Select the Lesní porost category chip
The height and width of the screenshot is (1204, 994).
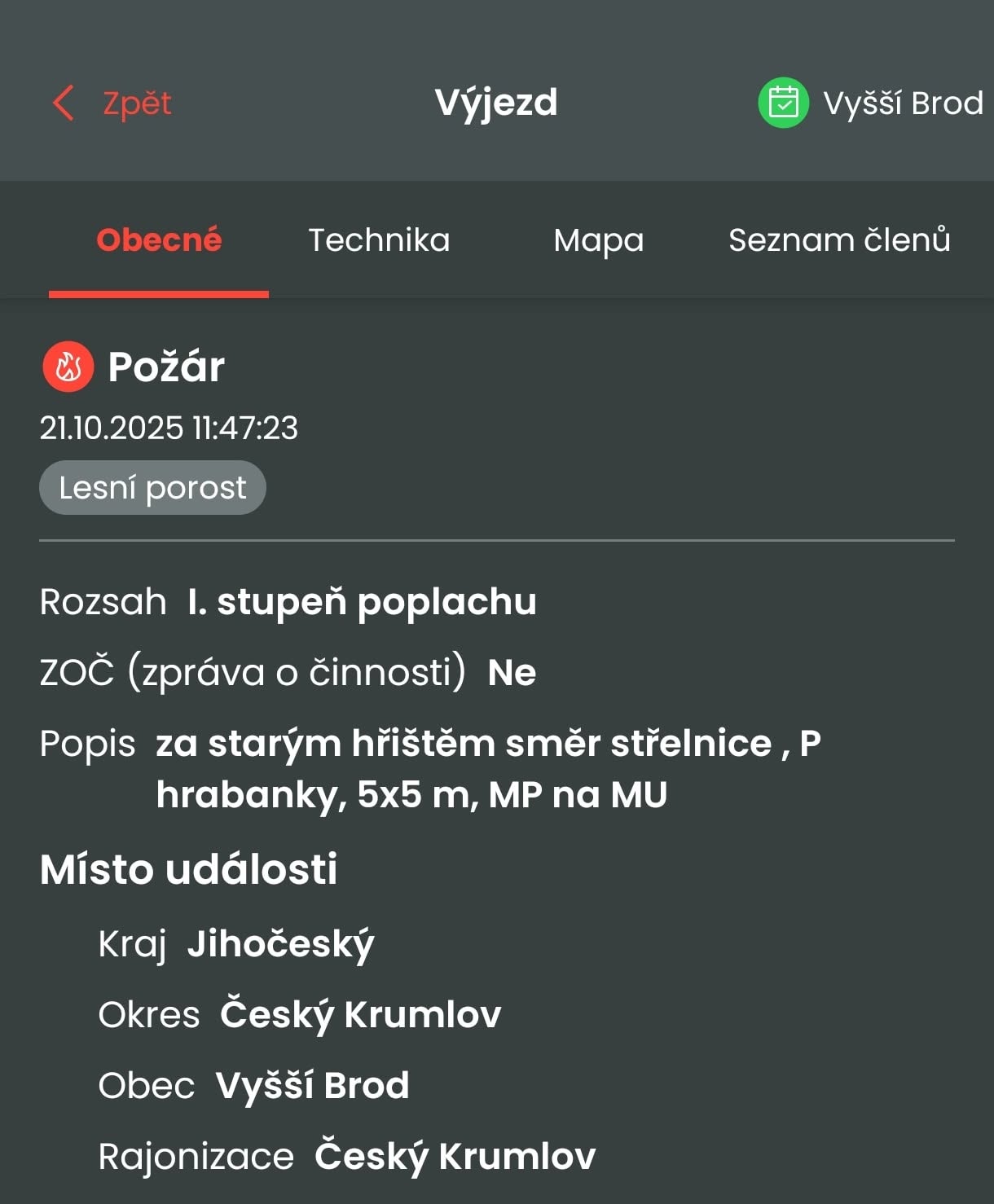(x=152, y=487)
